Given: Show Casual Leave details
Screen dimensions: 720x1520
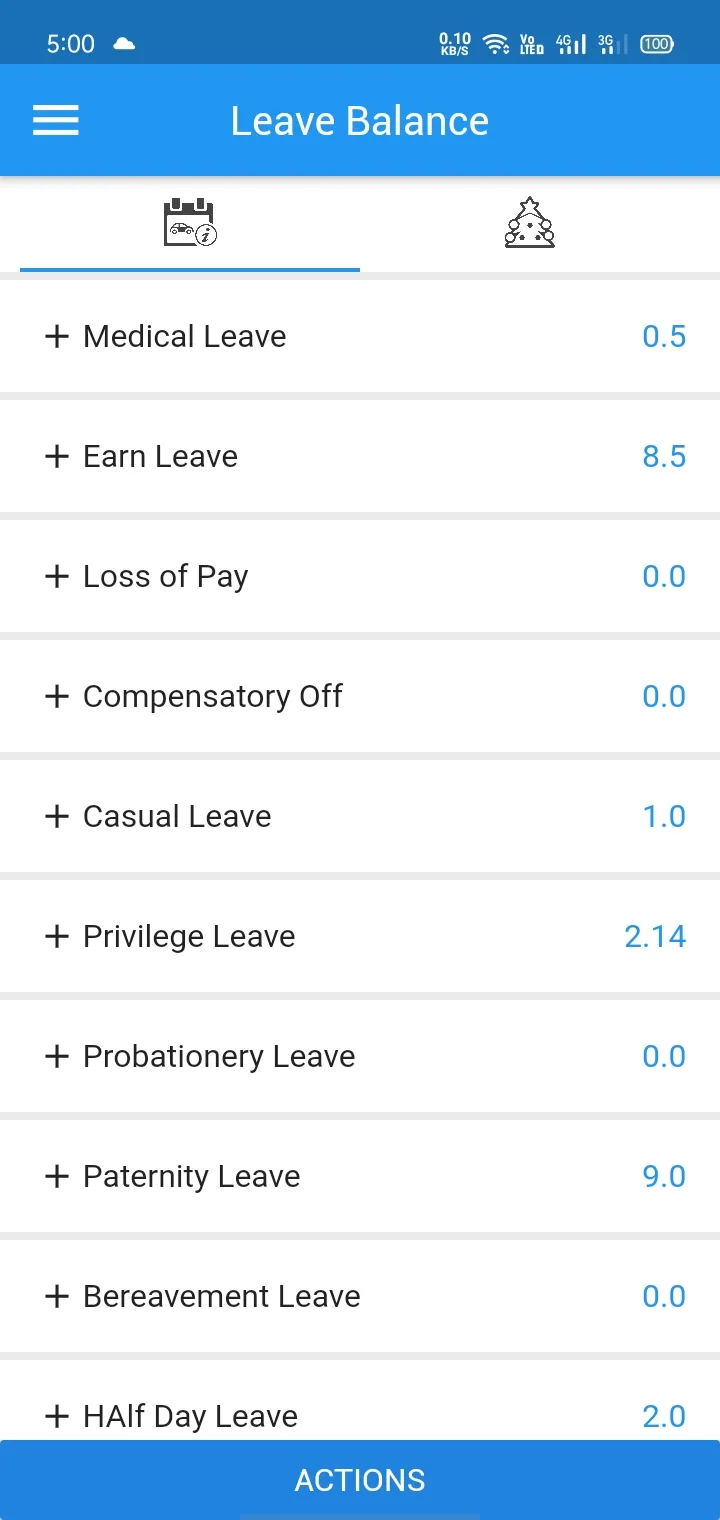Looking at the screenshot, I should (360, 816).
